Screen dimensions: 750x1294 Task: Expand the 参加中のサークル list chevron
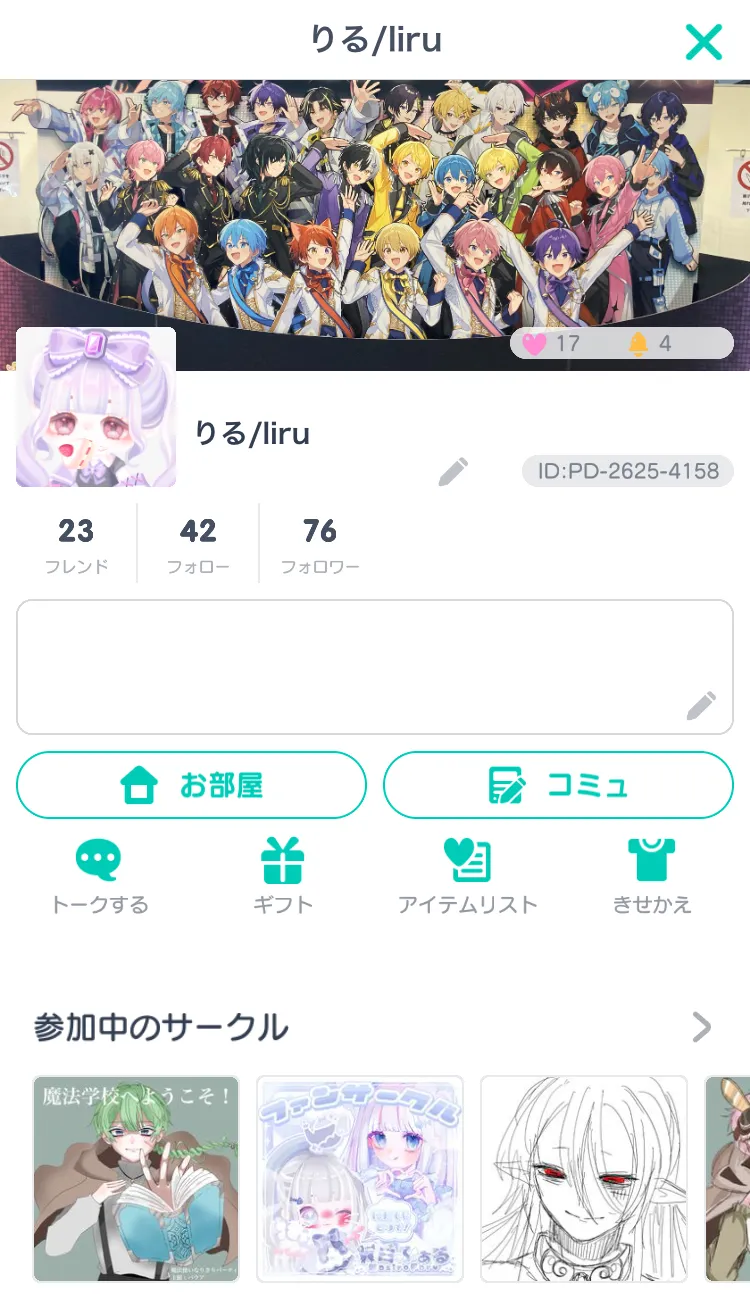tap(702, 1026)
